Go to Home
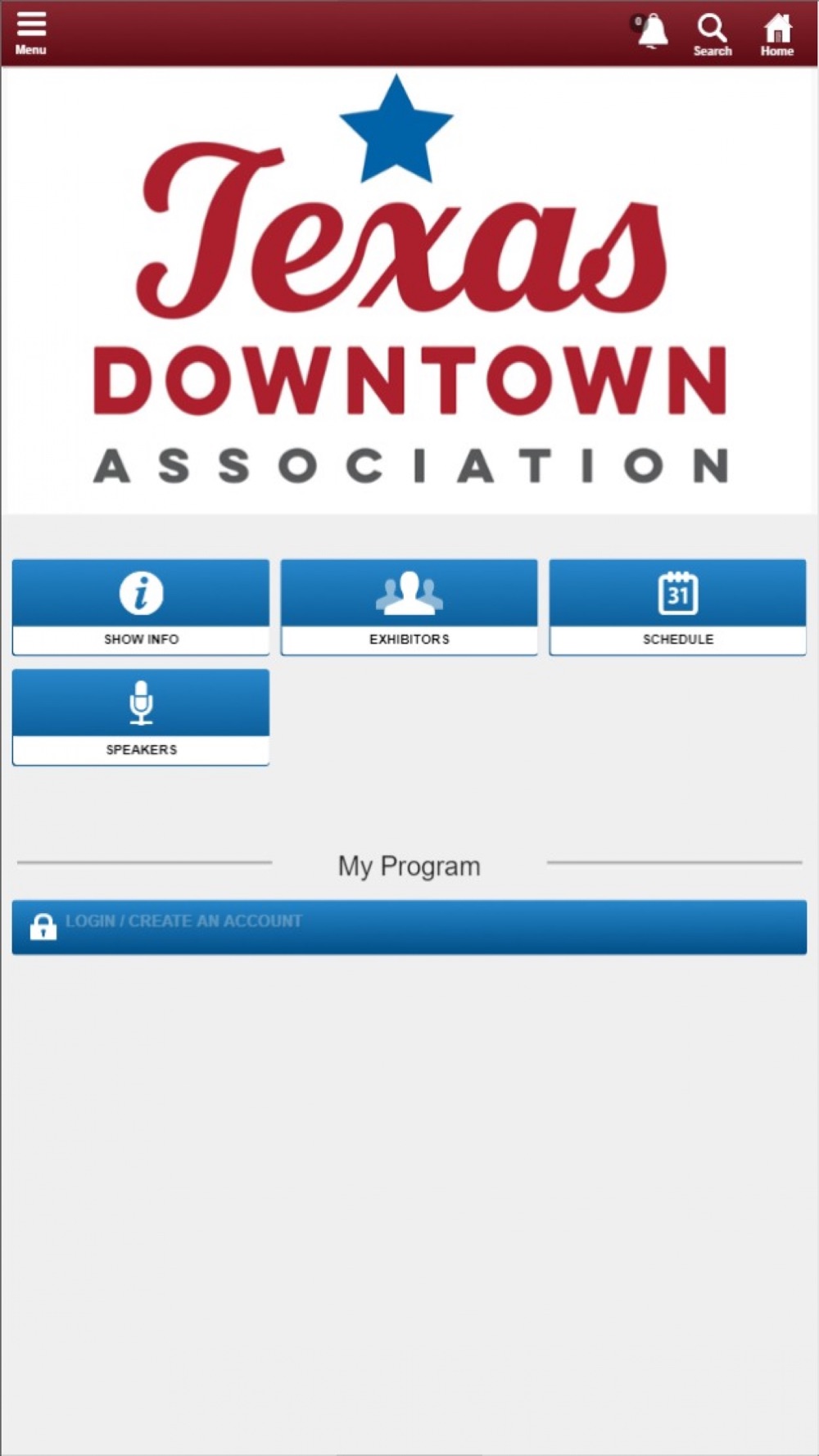Viewport: 819px width, 1456px height. coord(776,34)
